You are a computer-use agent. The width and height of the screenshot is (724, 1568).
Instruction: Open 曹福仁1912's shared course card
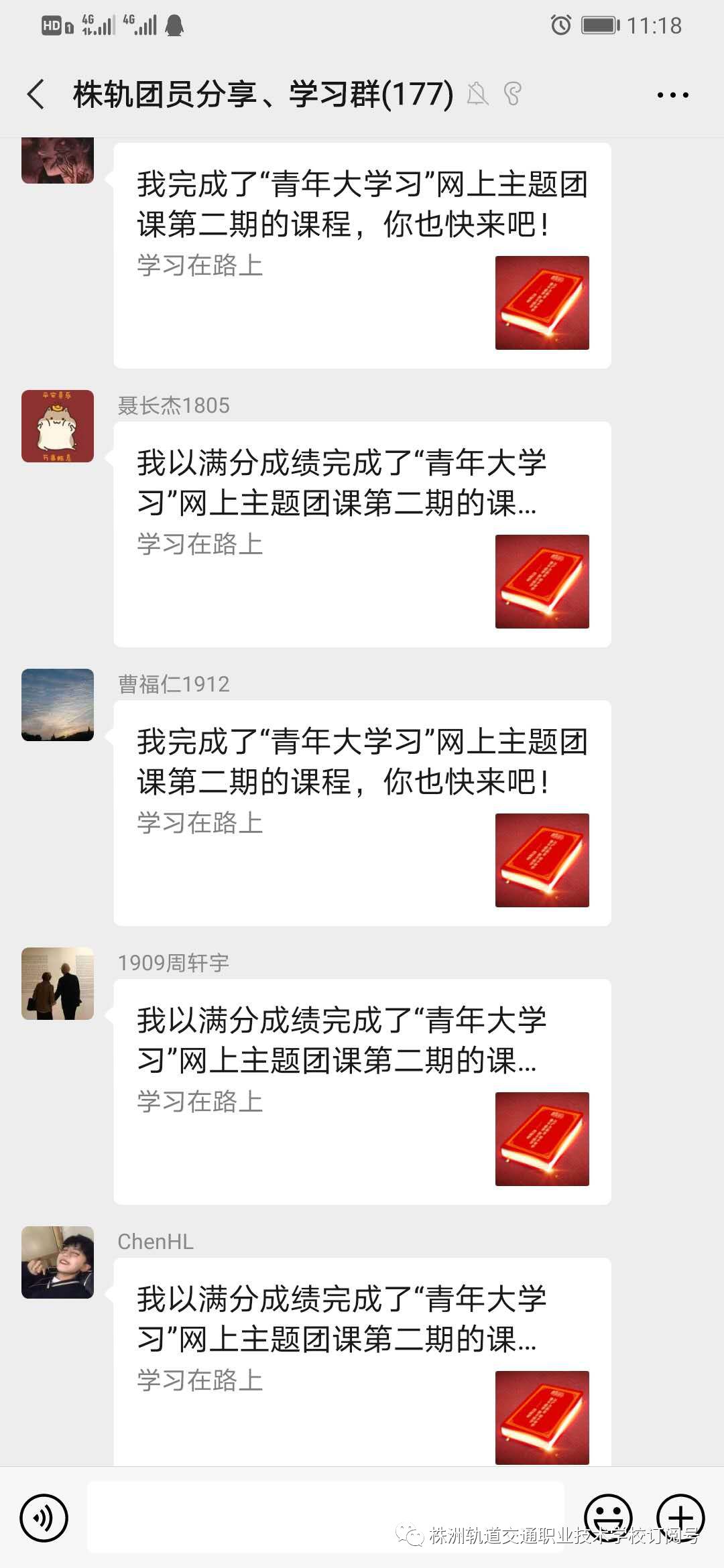tap(362, 813)
